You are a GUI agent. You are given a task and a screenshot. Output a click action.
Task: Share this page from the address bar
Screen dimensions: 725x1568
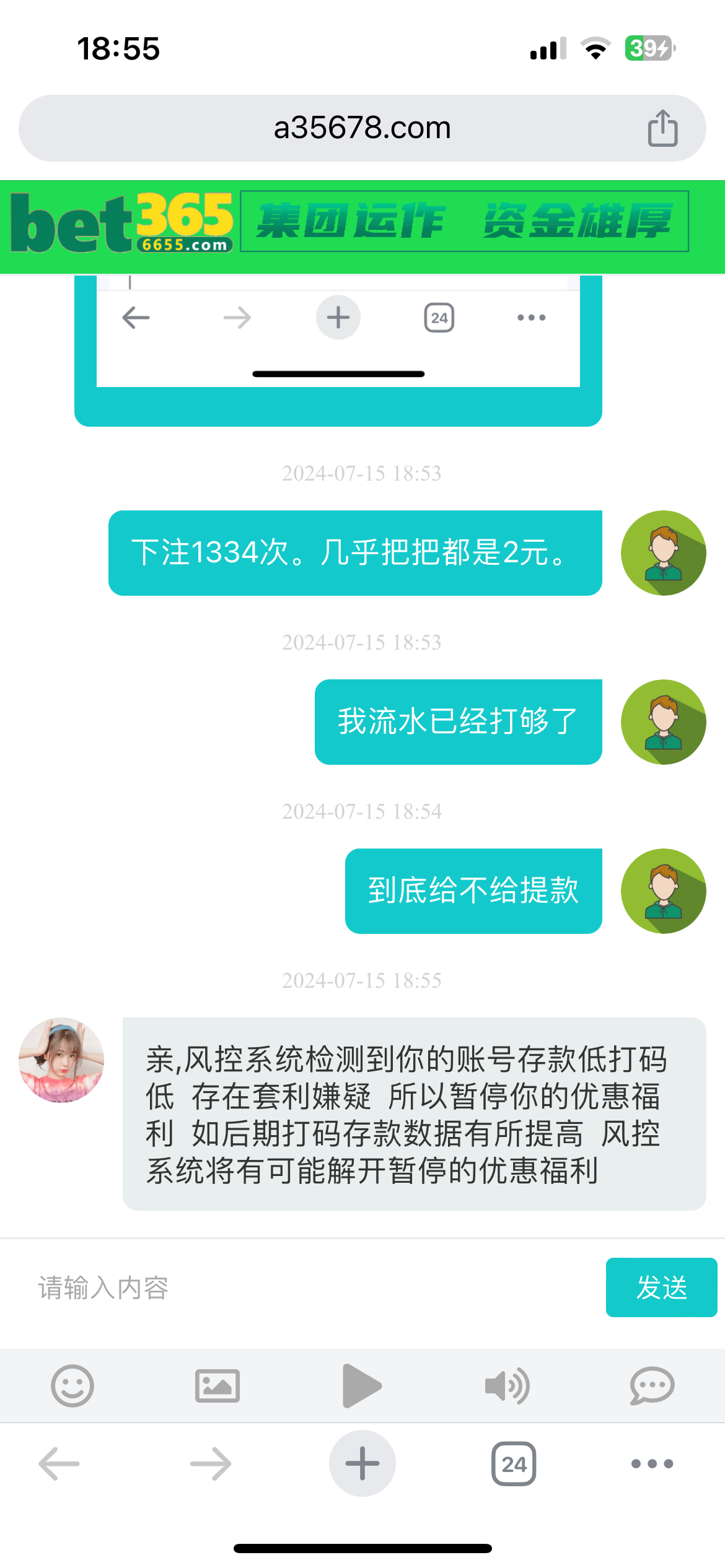(x=662, y=128)
